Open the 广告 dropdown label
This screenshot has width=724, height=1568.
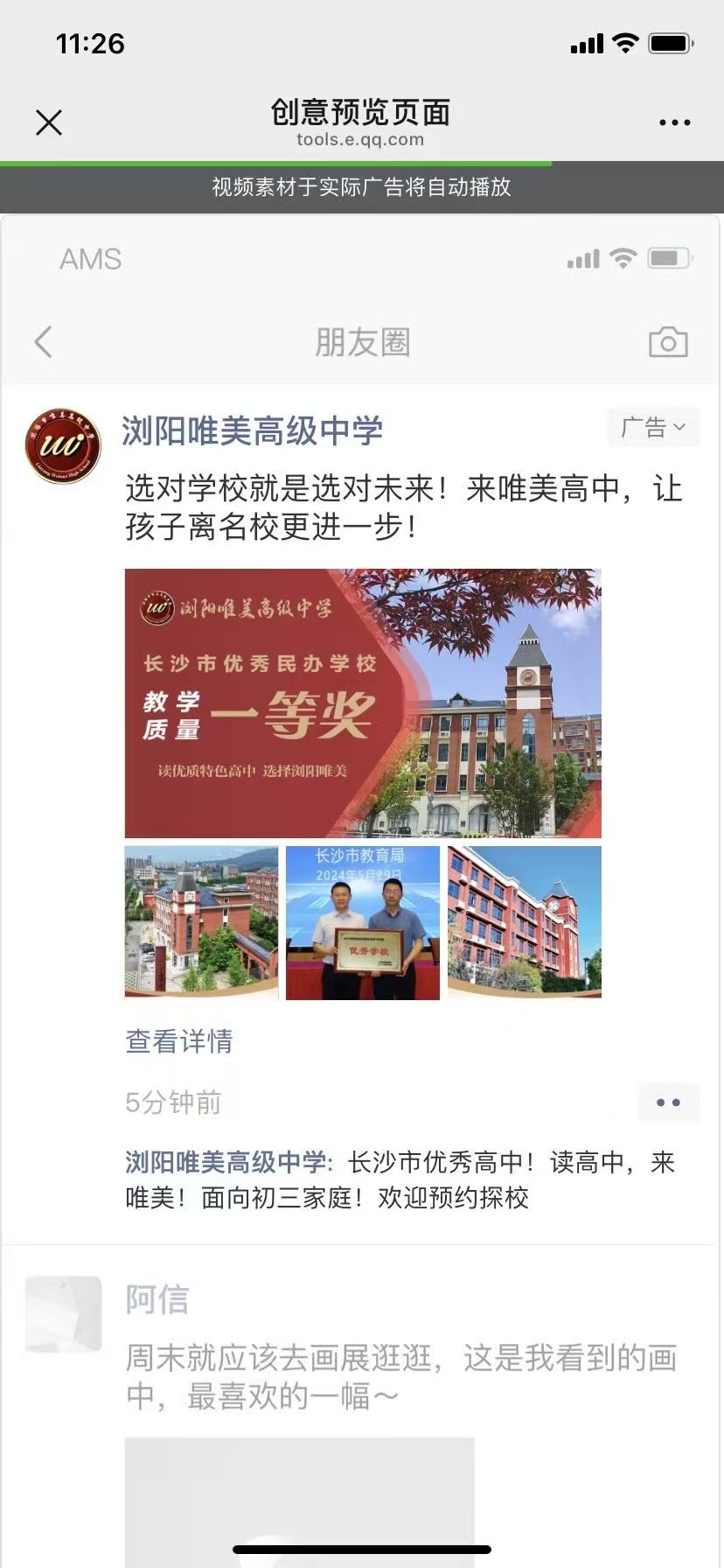coord(653,428)
